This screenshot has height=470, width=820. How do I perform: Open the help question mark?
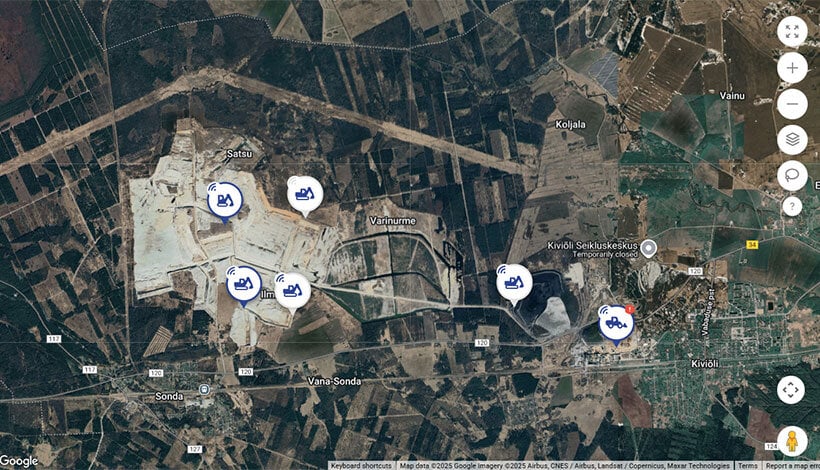click(x=792, y=207)
